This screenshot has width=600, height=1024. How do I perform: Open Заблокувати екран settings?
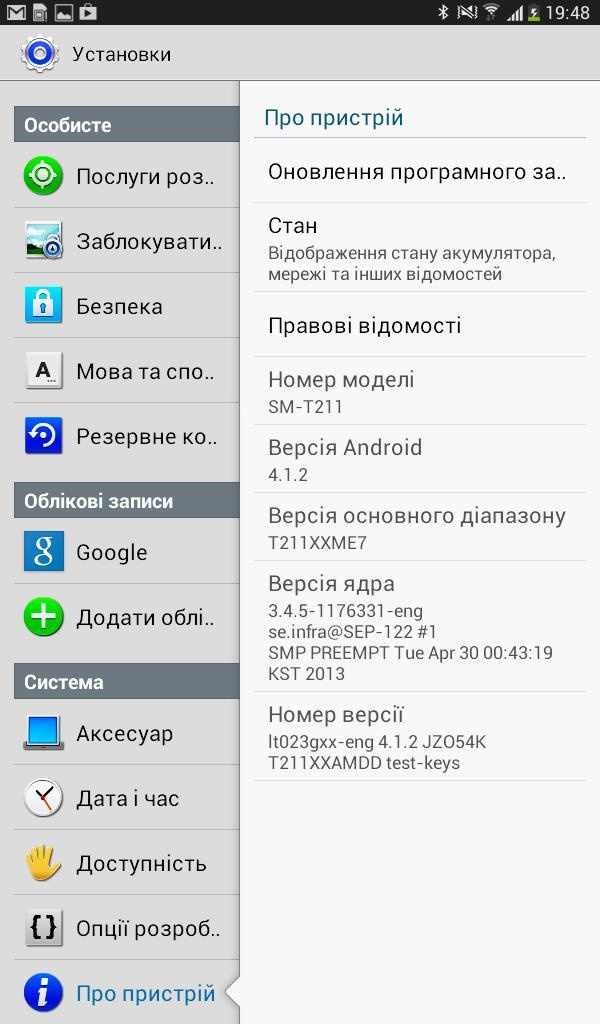(x=126, y=241)
